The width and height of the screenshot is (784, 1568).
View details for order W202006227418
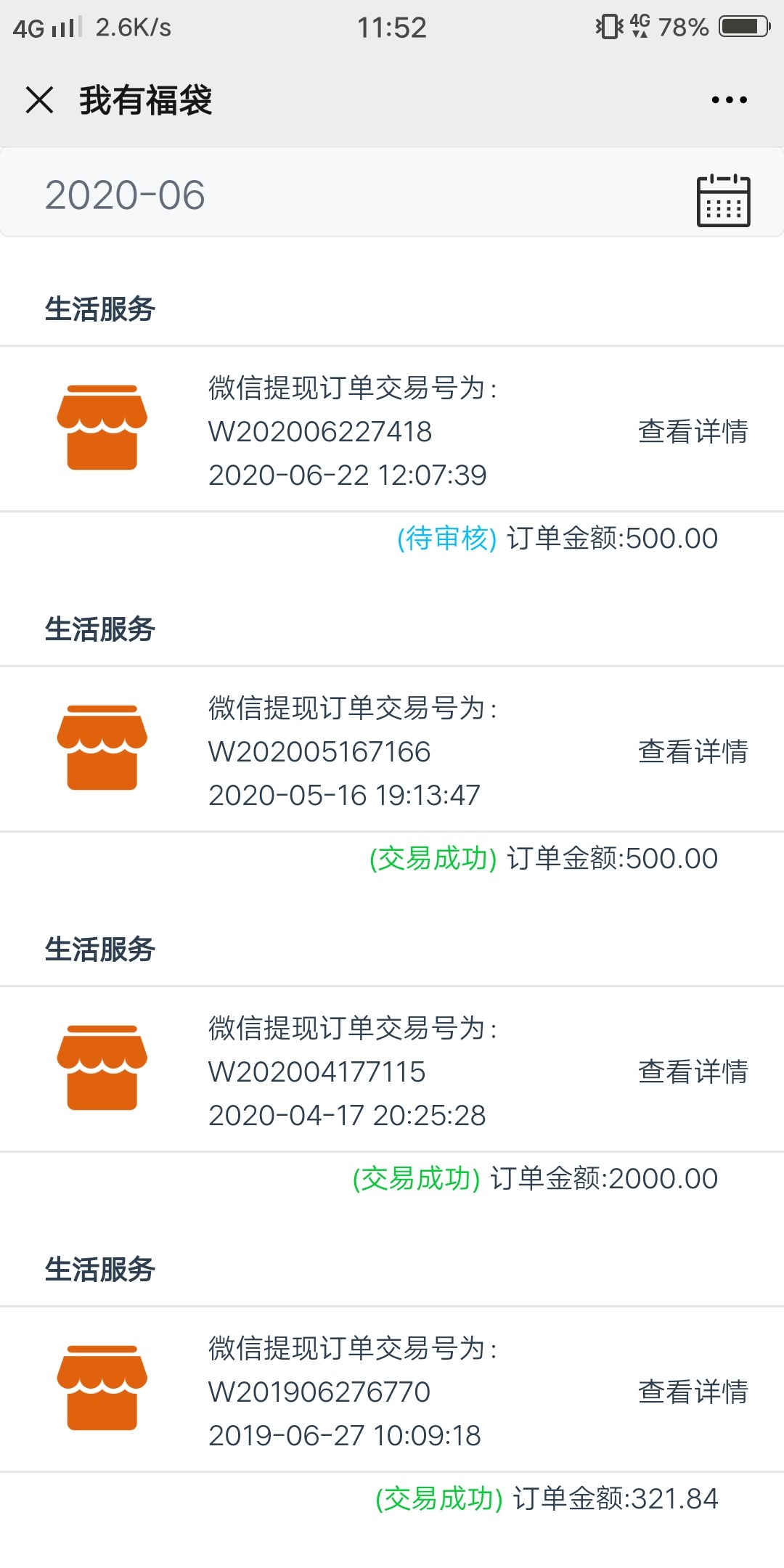click(x=693, y=431)
